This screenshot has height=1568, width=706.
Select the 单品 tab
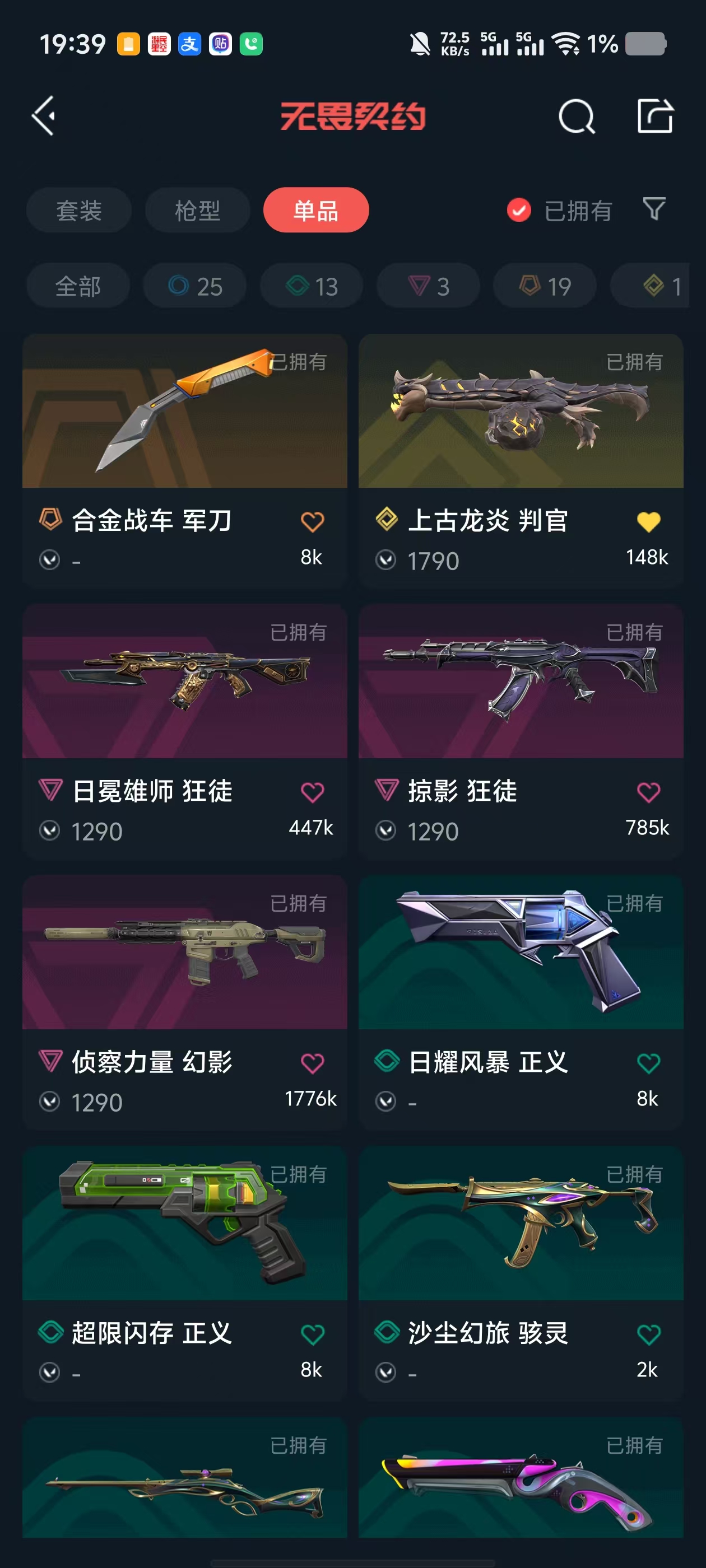click(315, 211)
